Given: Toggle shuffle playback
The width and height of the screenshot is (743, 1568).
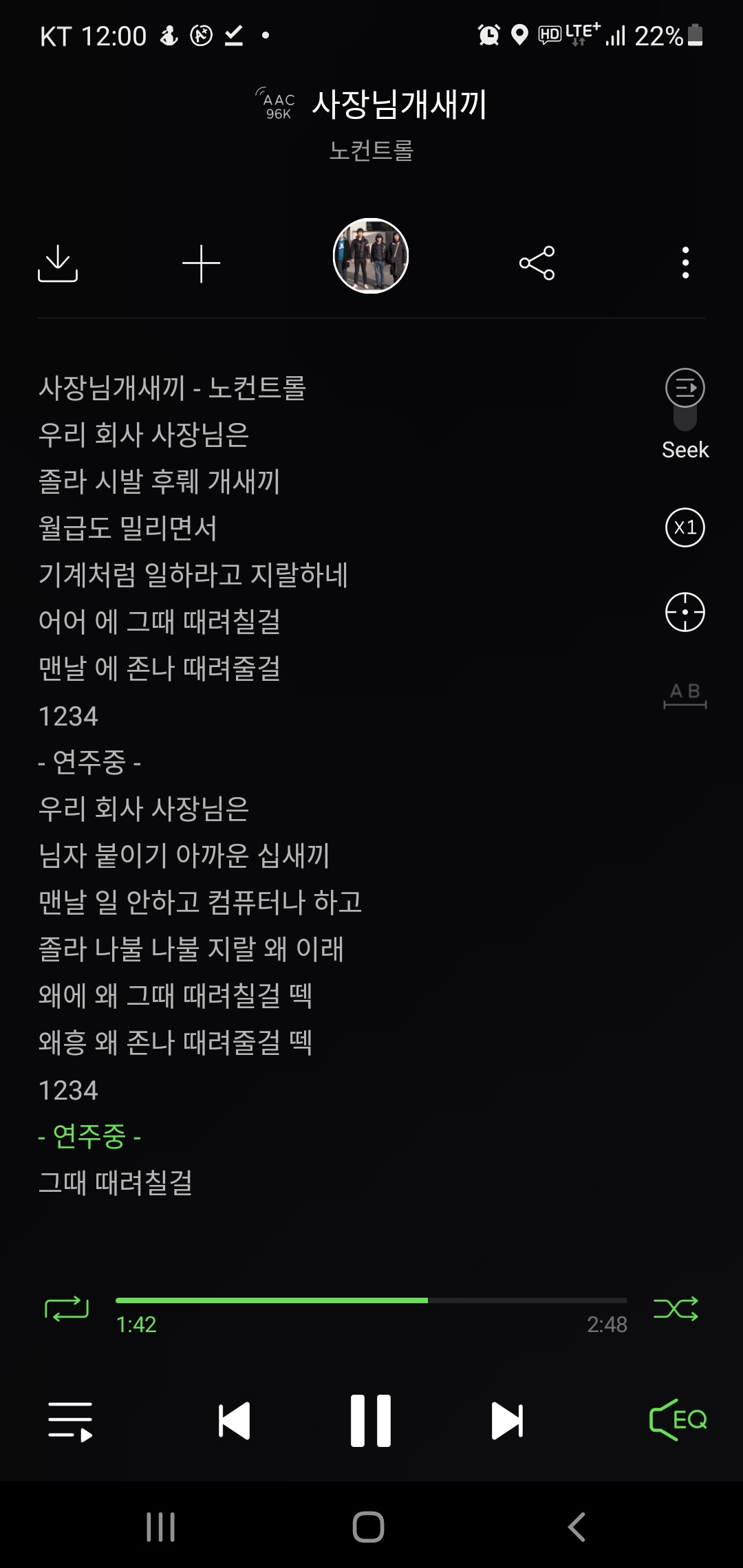Looking at the screenshot, I should coord(676,1309).
